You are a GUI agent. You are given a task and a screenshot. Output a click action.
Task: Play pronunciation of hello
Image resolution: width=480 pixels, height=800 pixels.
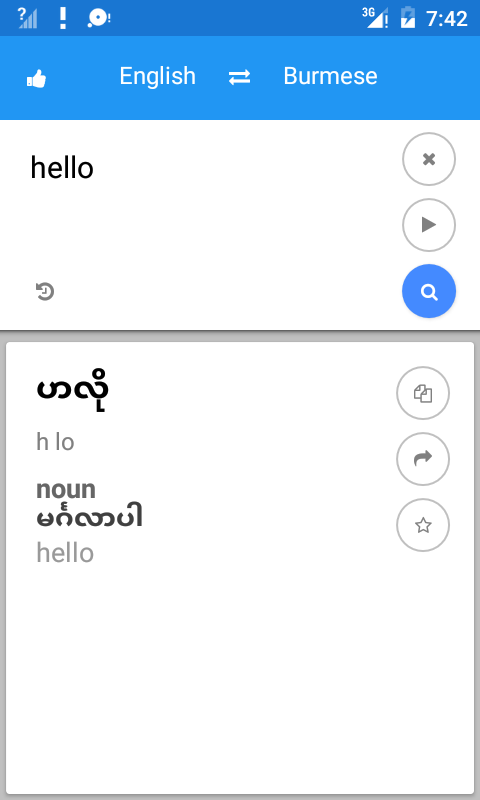tap(428, 225)
